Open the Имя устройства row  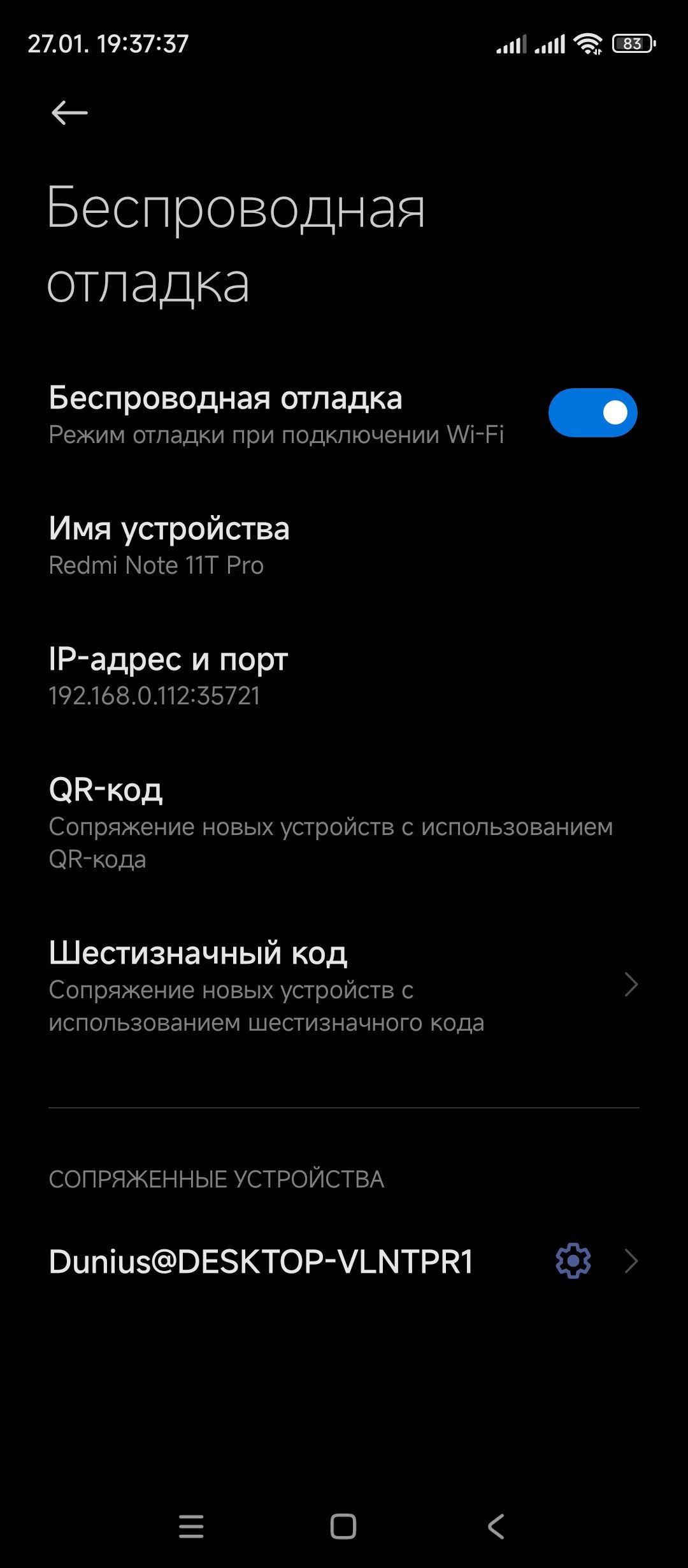point(344,546)
